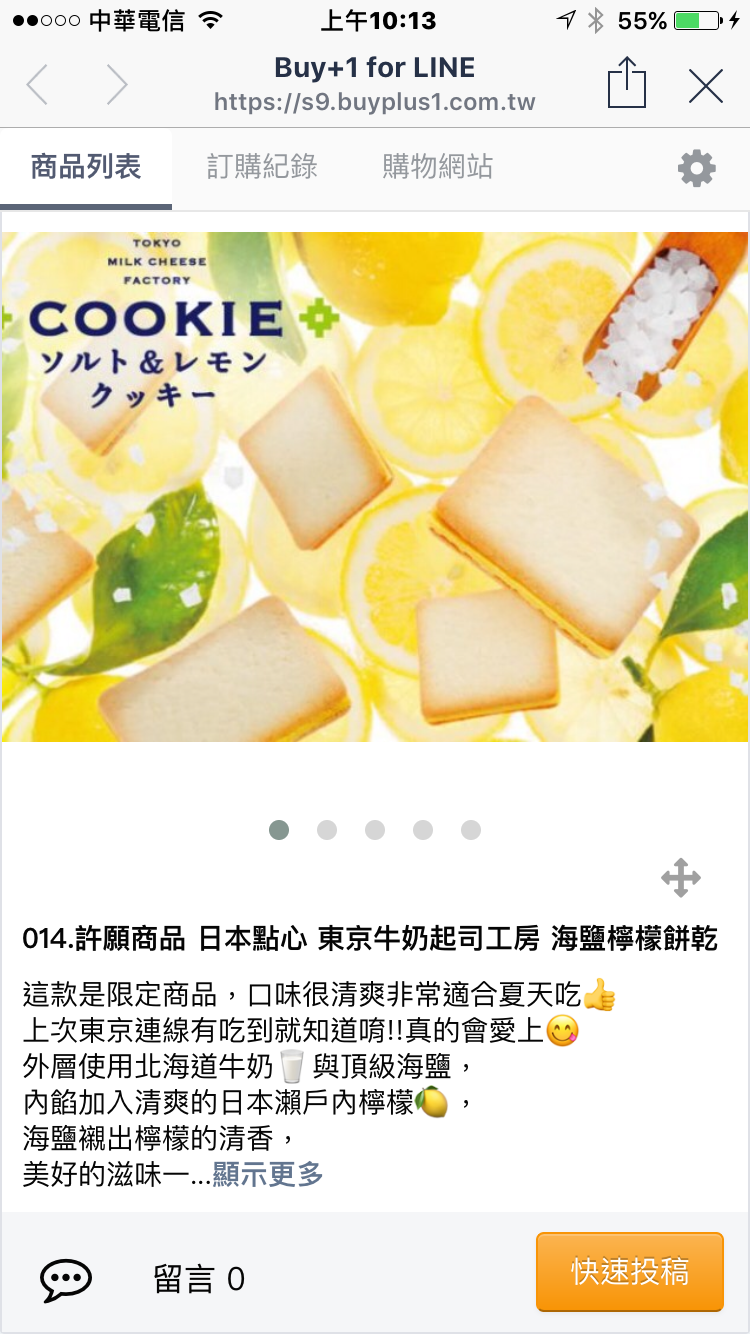Switch to the 訂購紀錄 tab

point(262,167)
